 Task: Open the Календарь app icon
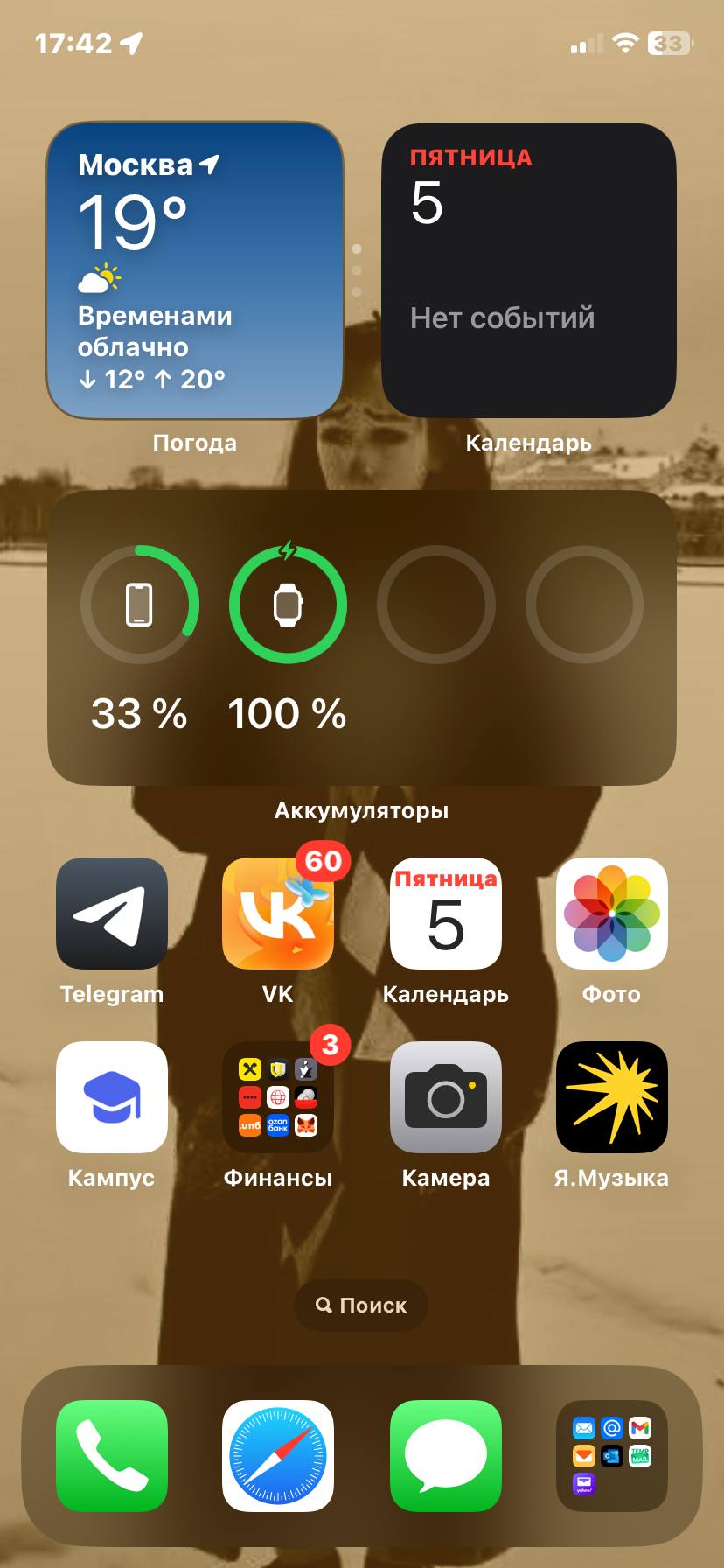pos(446,913)
